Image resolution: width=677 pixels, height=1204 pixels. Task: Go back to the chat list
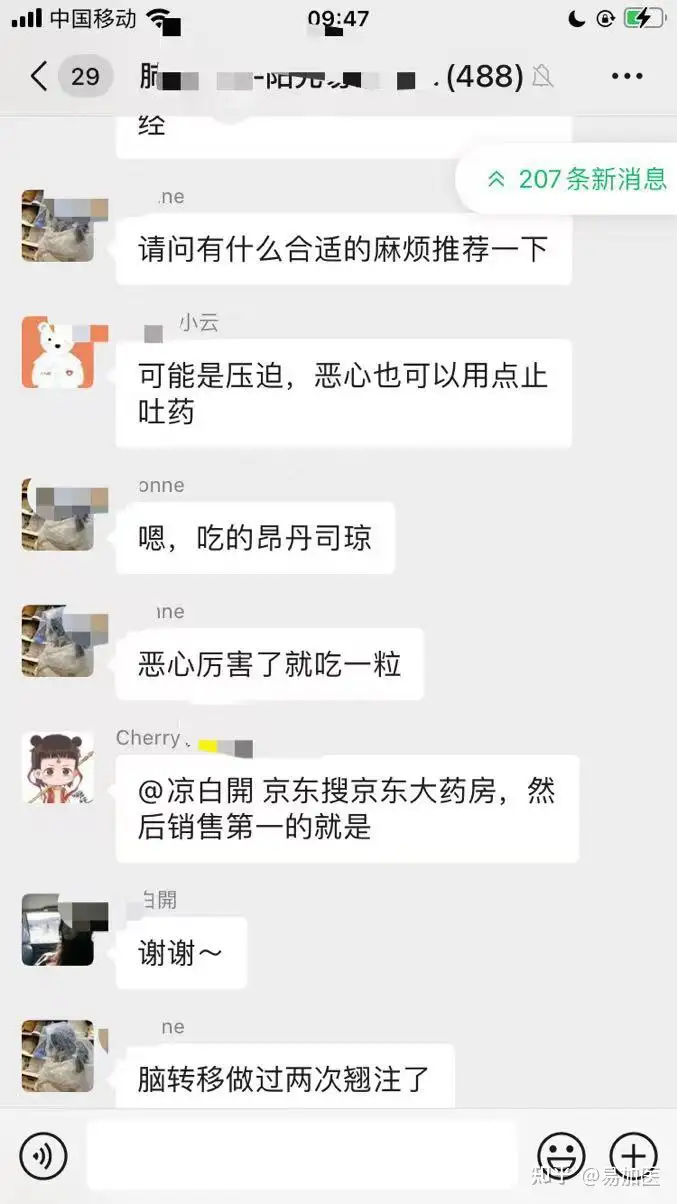click(40, 76)
